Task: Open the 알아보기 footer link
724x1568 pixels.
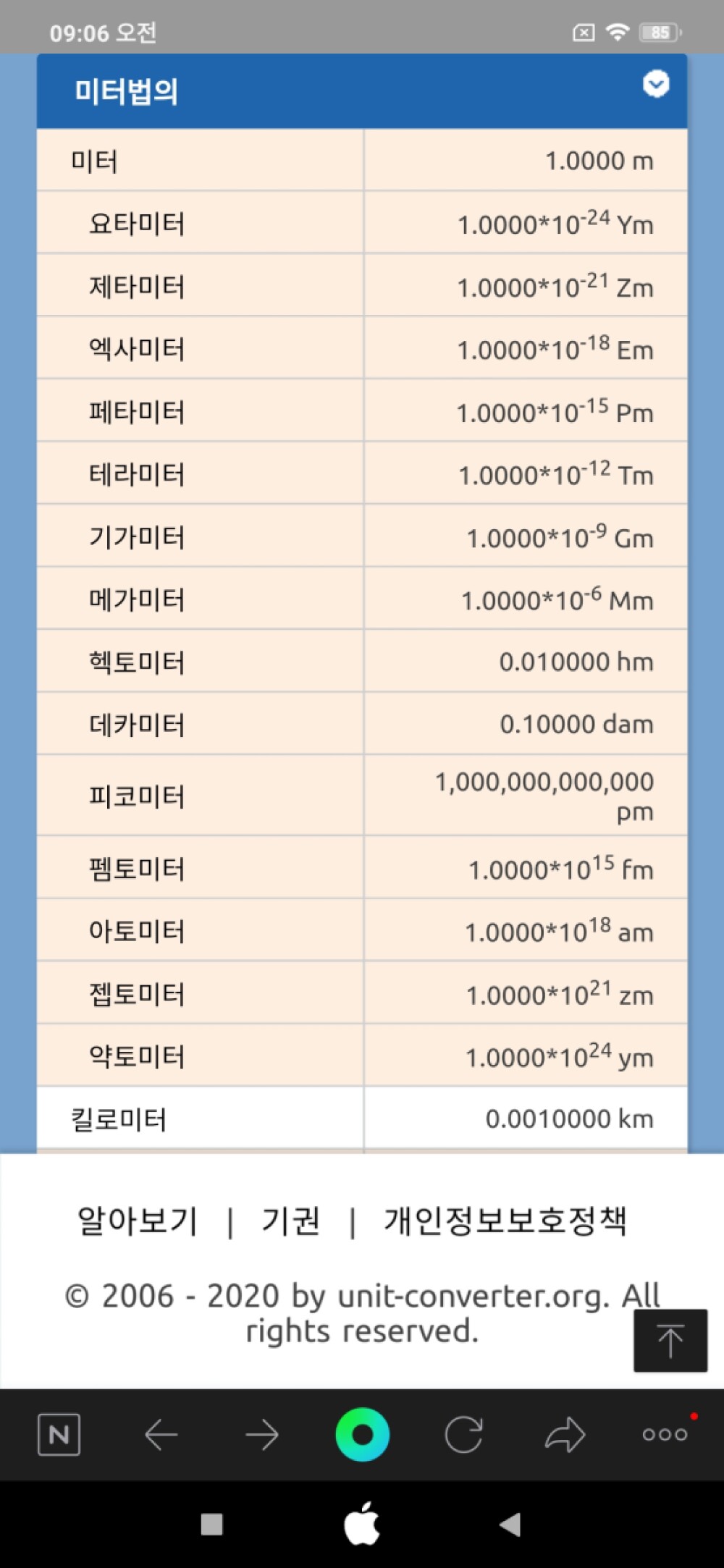Action: [x=138, y=1221]
